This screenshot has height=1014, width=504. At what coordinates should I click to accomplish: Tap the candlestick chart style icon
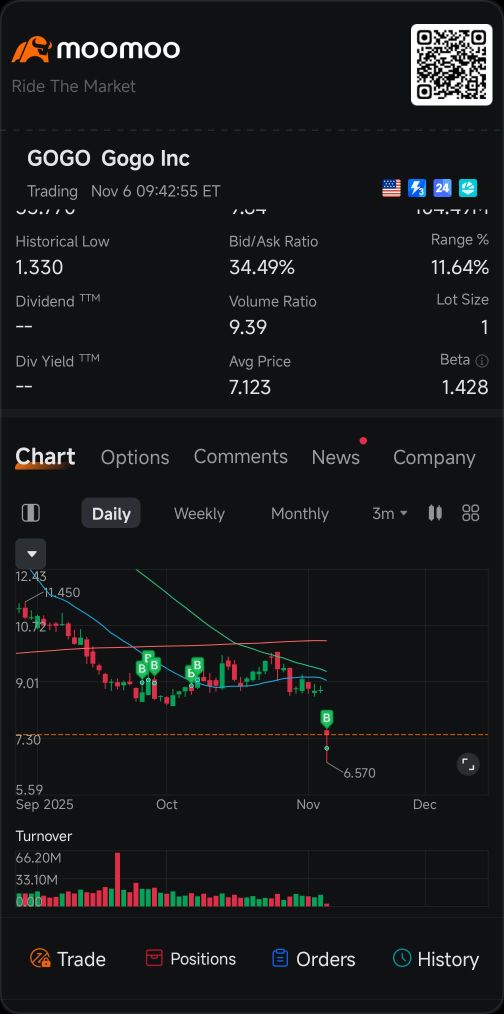click(435, 513)
